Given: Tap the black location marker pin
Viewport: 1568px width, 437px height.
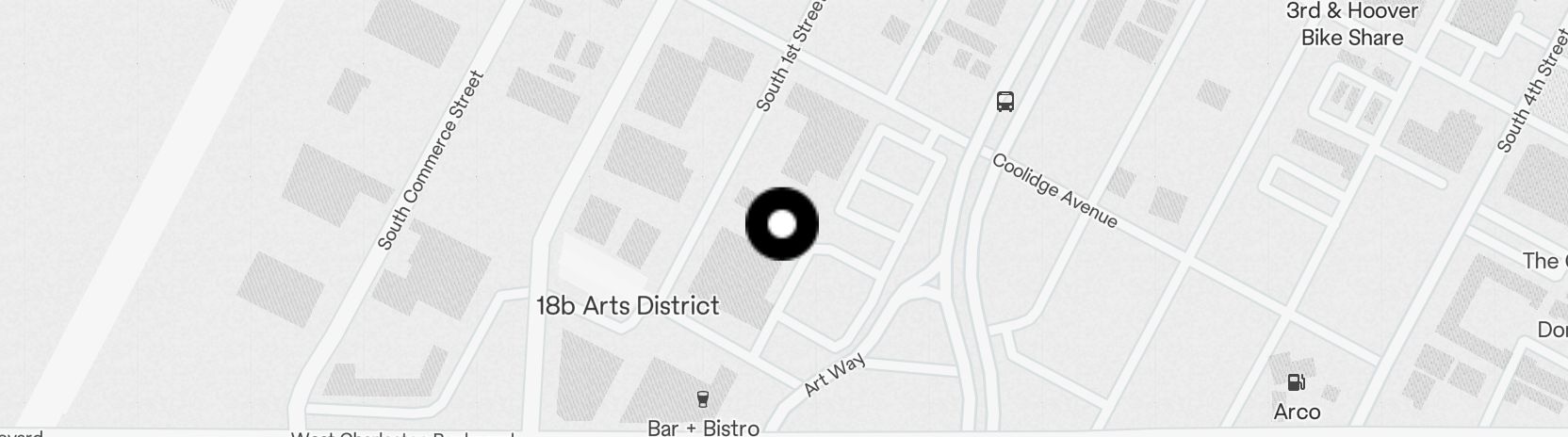Looking at the screenshot, I should 781,224.
